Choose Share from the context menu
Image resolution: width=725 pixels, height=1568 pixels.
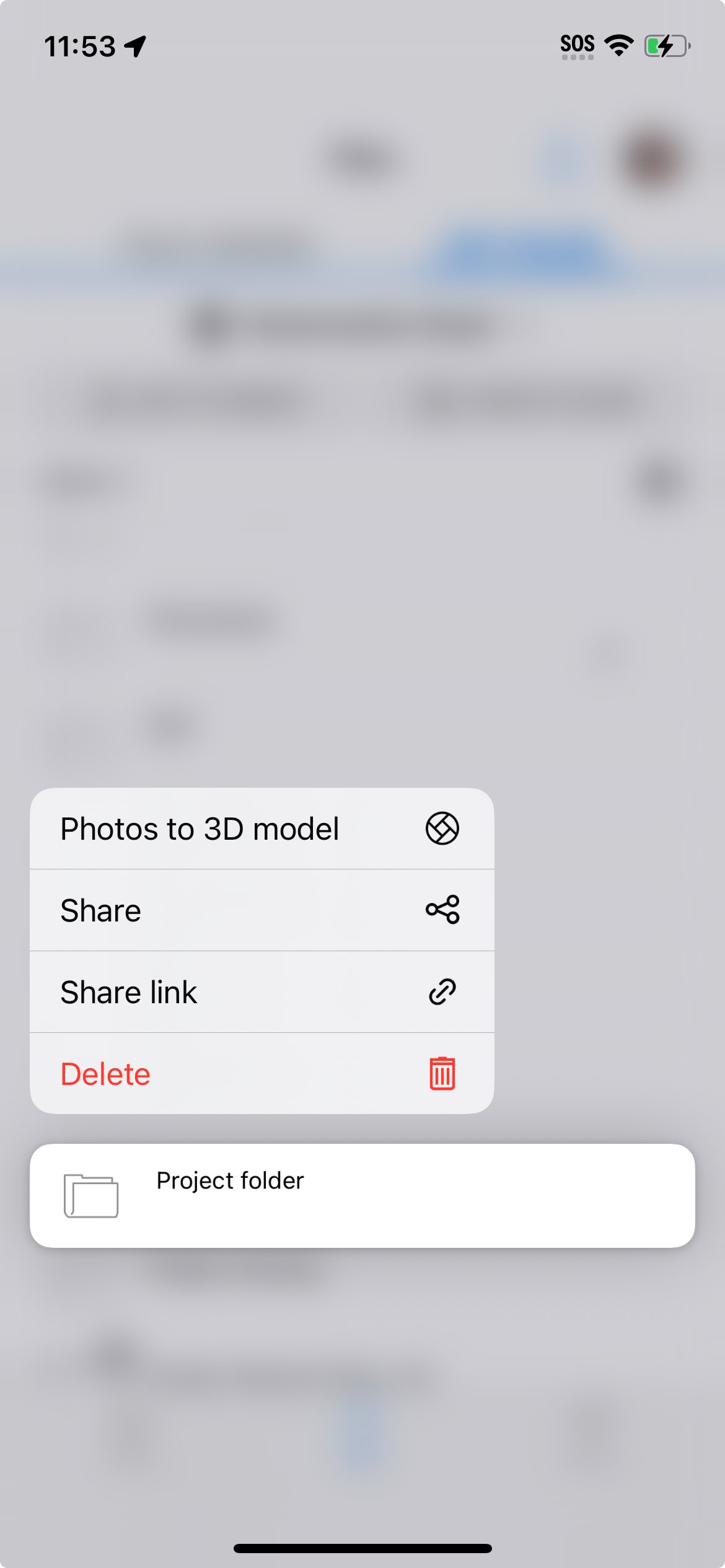click(261, 910)
